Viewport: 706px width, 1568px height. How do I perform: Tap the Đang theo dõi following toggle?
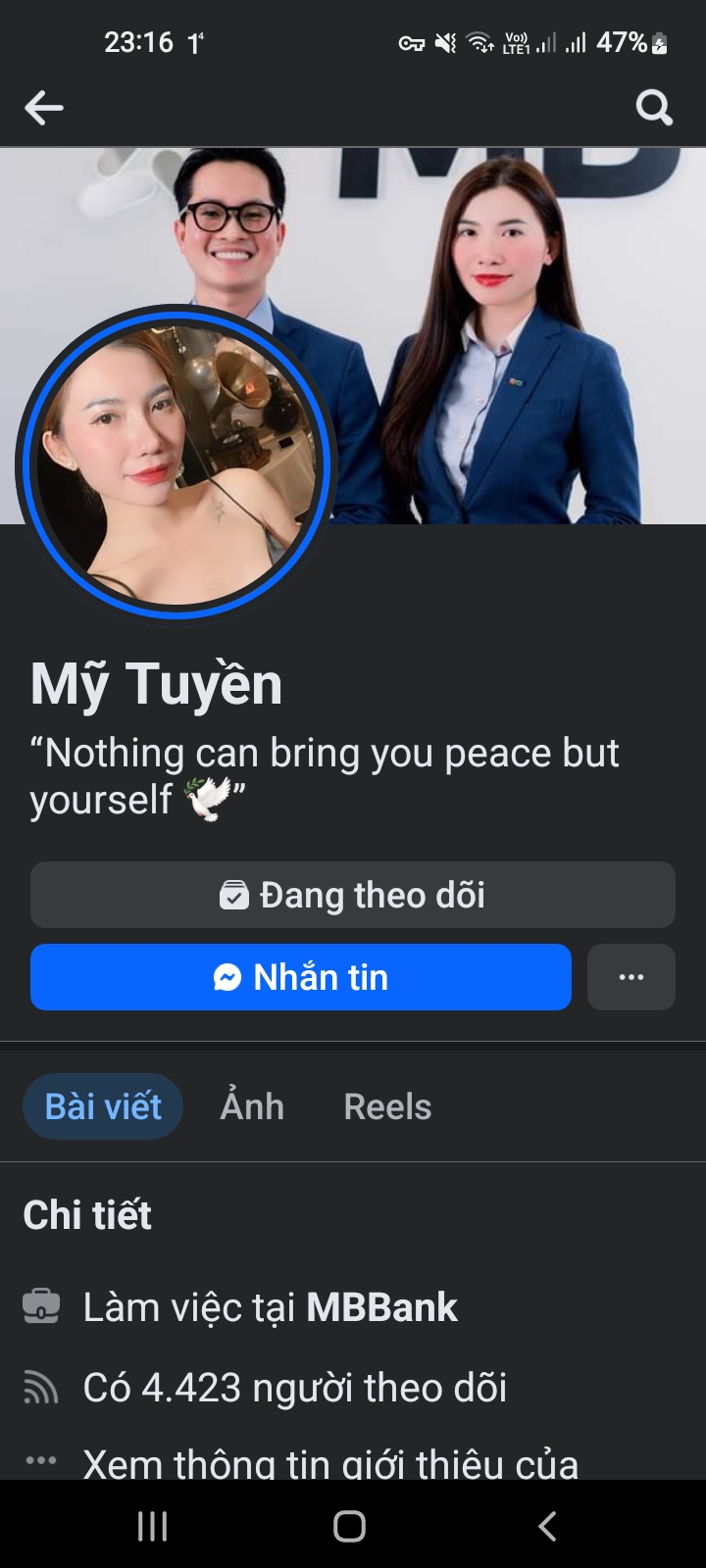coord(352,894)
